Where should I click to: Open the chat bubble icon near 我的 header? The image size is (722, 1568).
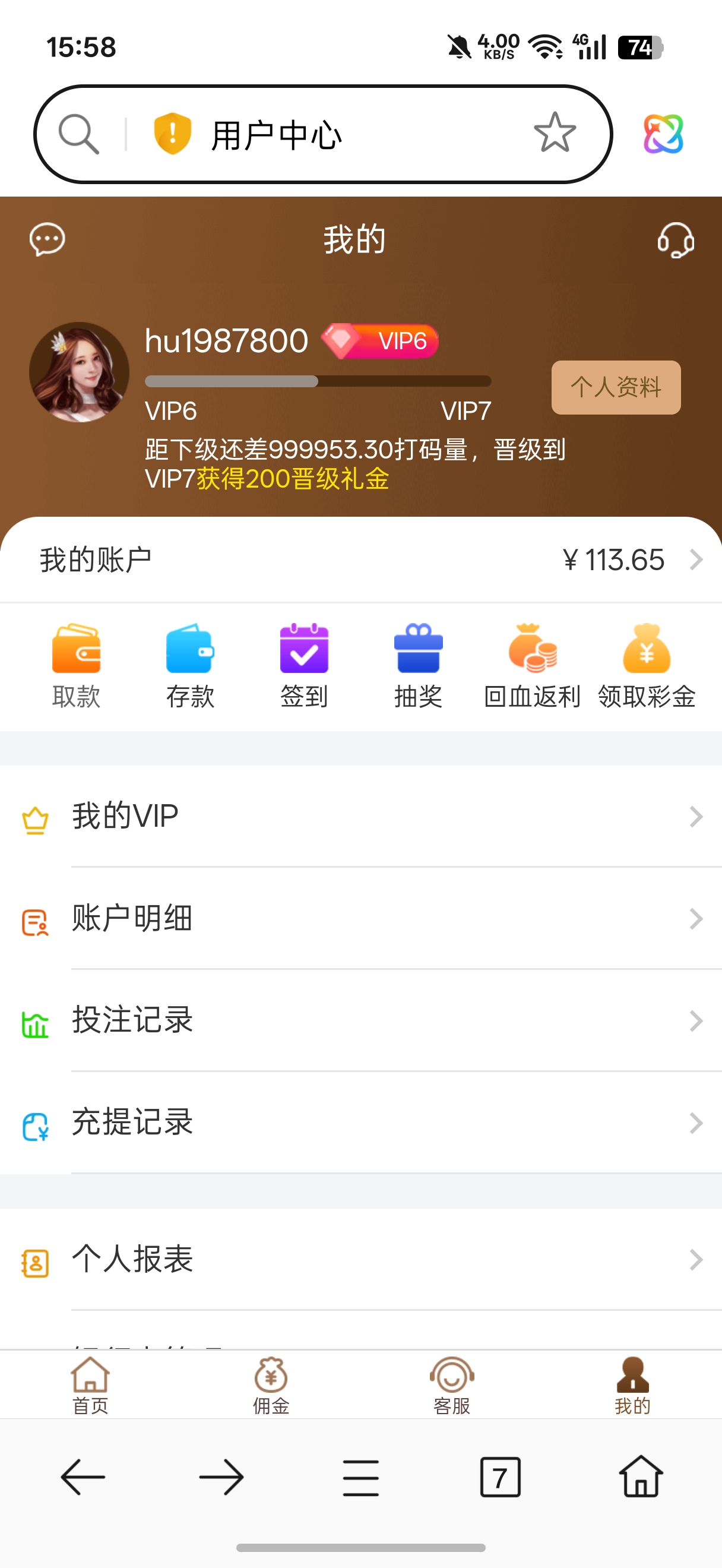click(47, 240)
